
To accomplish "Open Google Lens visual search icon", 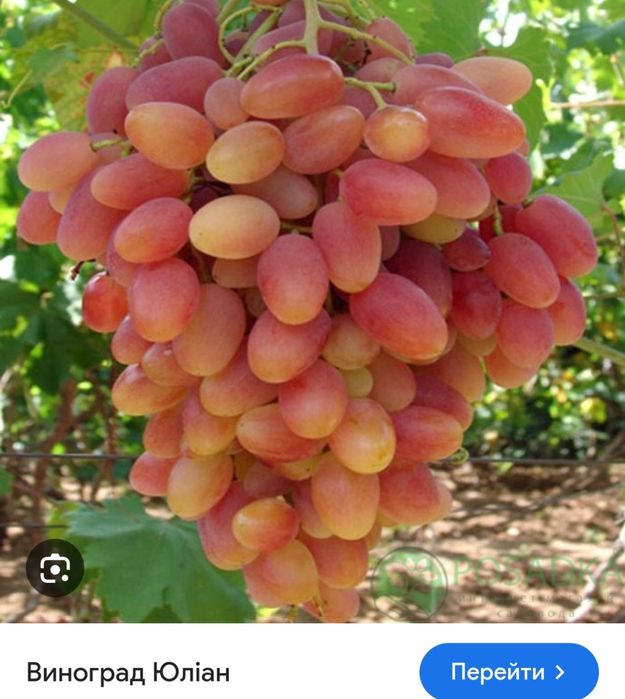I will point(55,568).
